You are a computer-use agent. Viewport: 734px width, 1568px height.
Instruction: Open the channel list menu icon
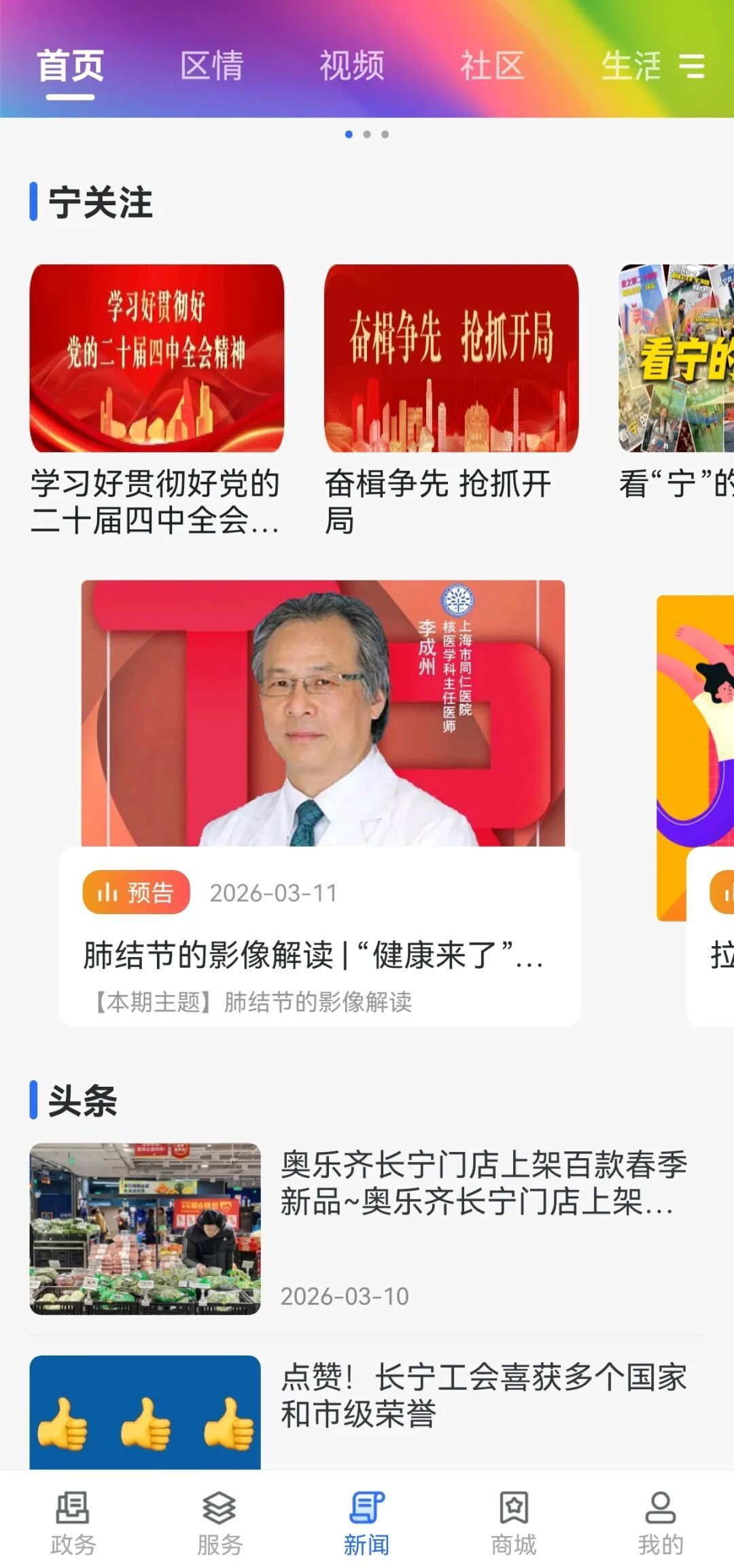click(x=692, y=66)
